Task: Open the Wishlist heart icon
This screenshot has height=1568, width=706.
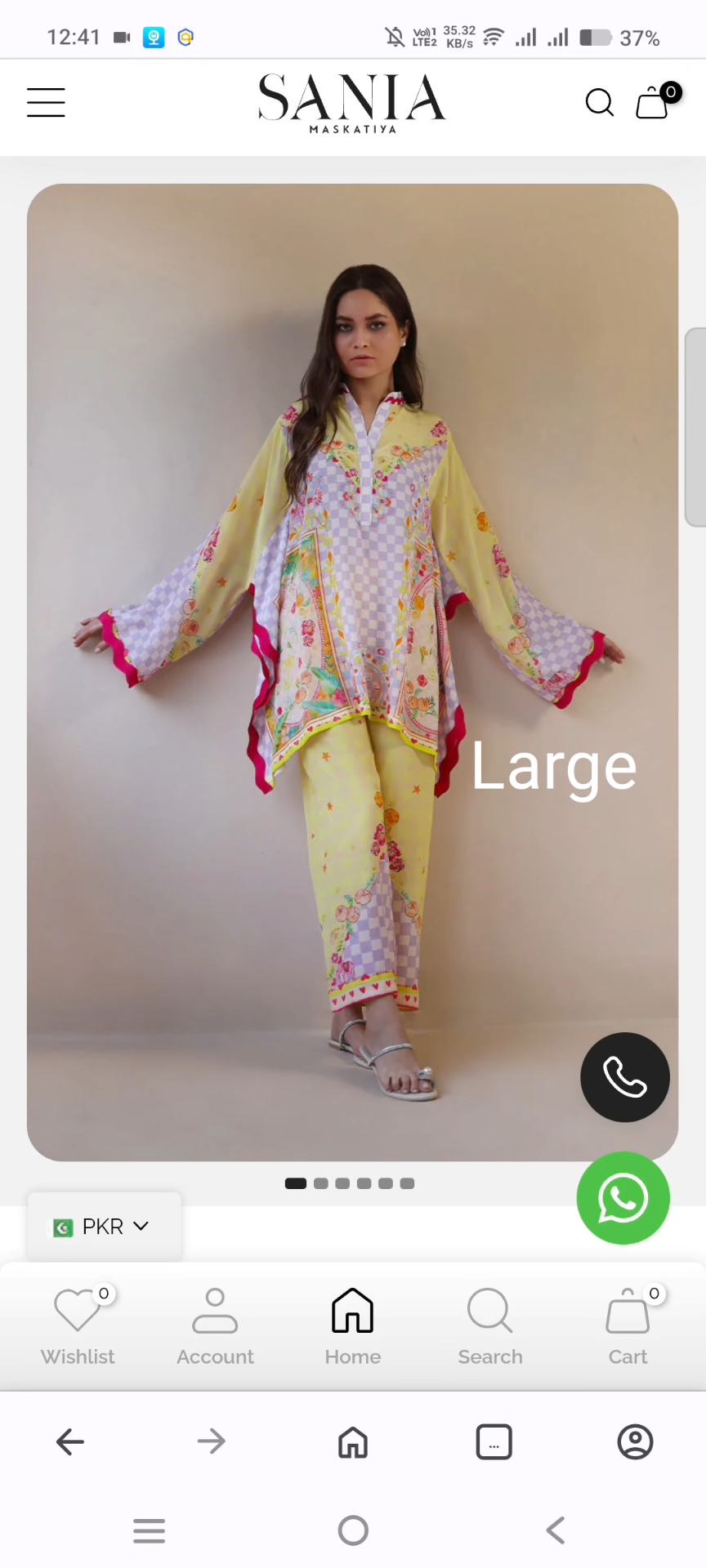Action: (x=77, y=1309)
